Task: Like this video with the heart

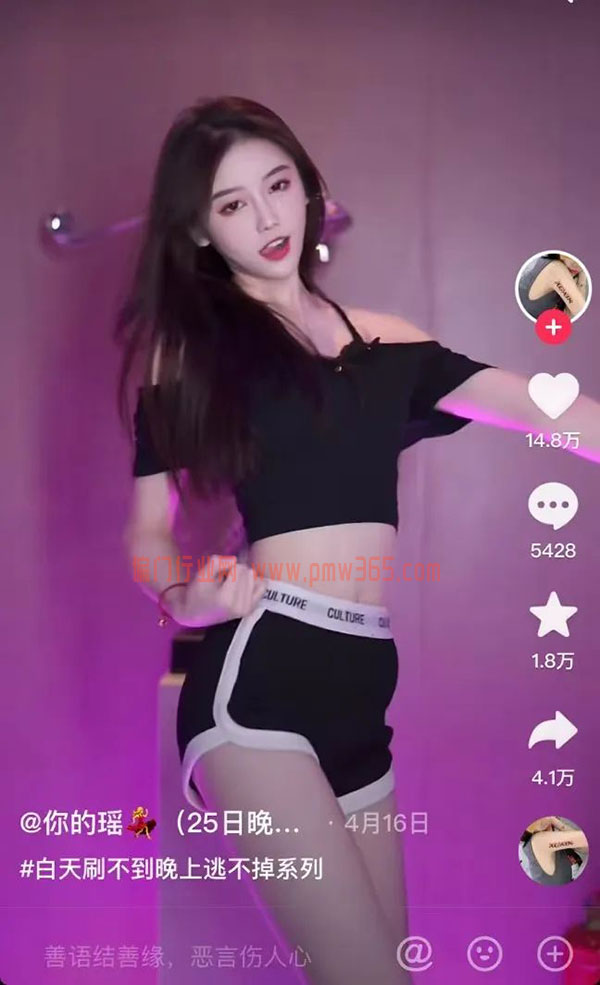Action: click(553, 394)
